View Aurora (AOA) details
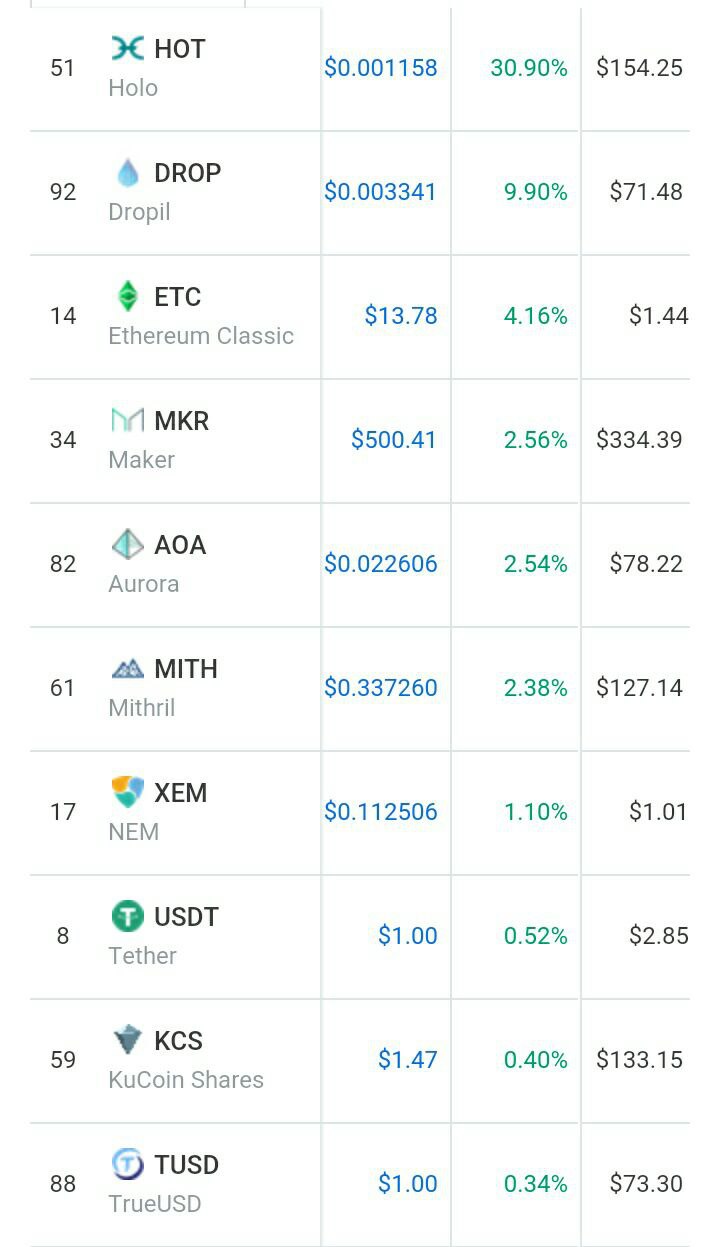This screenshot has height=1247, width=709. click(x=179, y=545)
